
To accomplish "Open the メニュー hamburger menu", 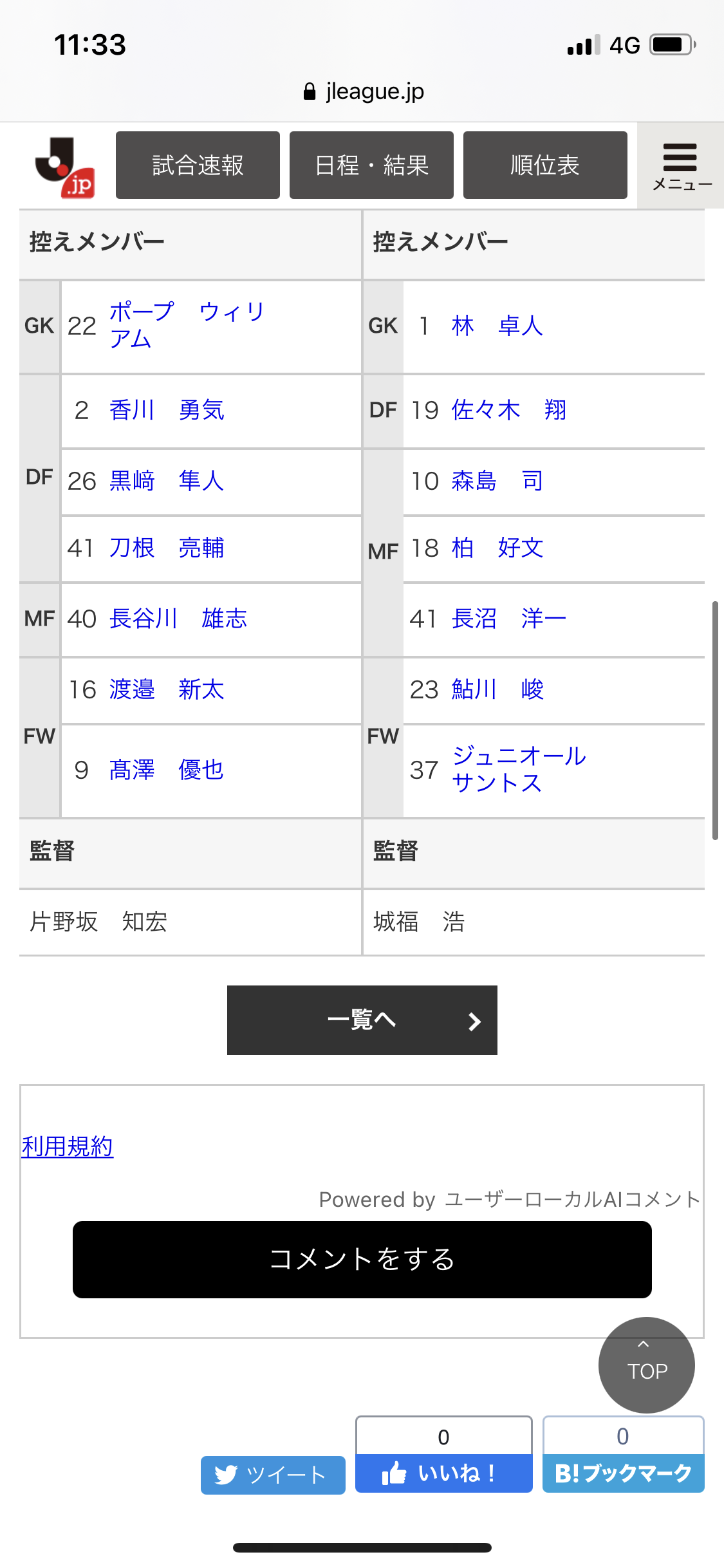I will click(681, 166).
